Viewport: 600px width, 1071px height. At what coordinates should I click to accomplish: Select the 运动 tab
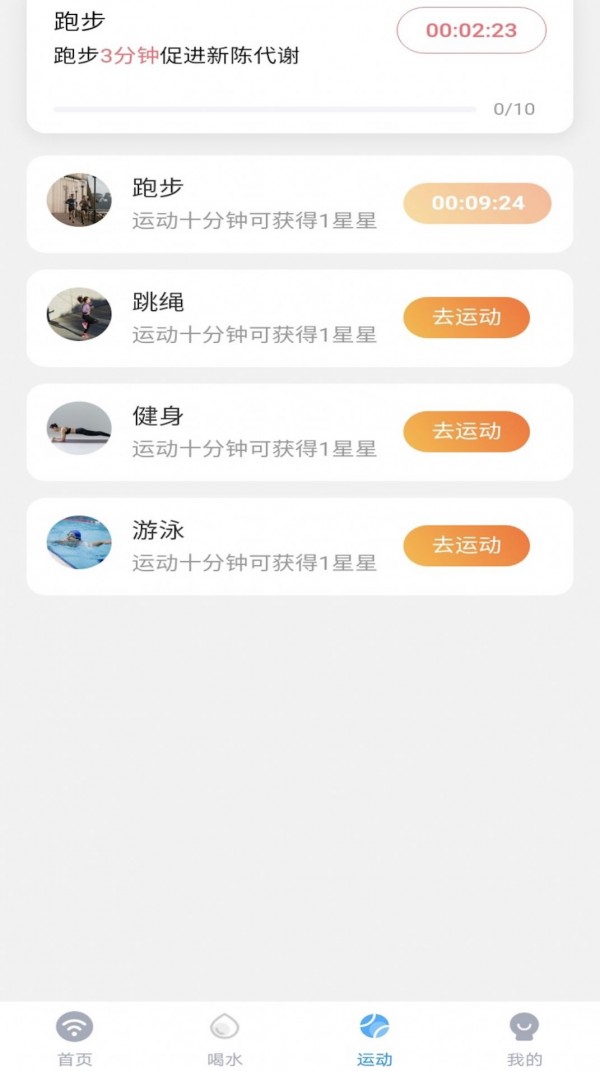tap(374, 1037)
